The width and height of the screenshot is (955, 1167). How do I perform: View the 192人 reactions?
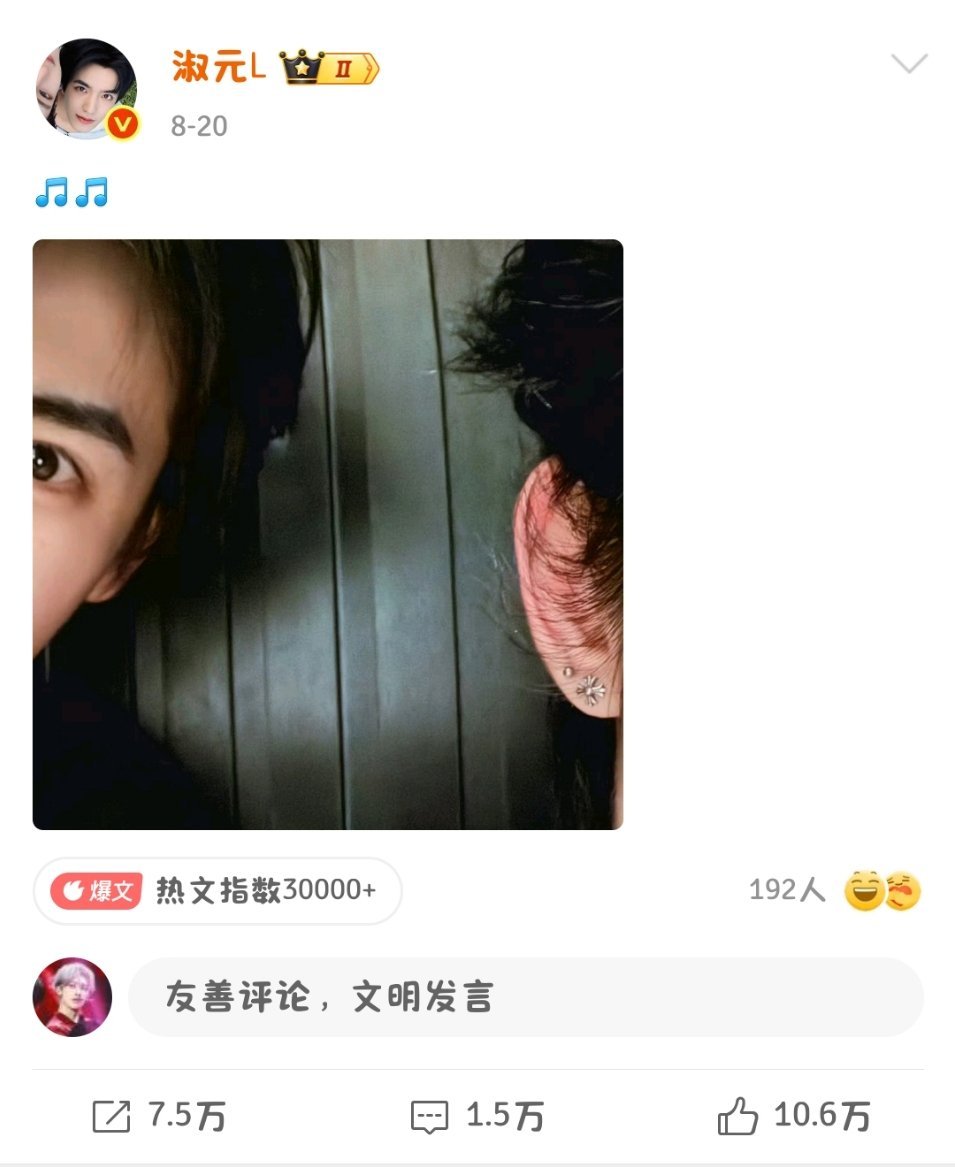coord(835,890)
